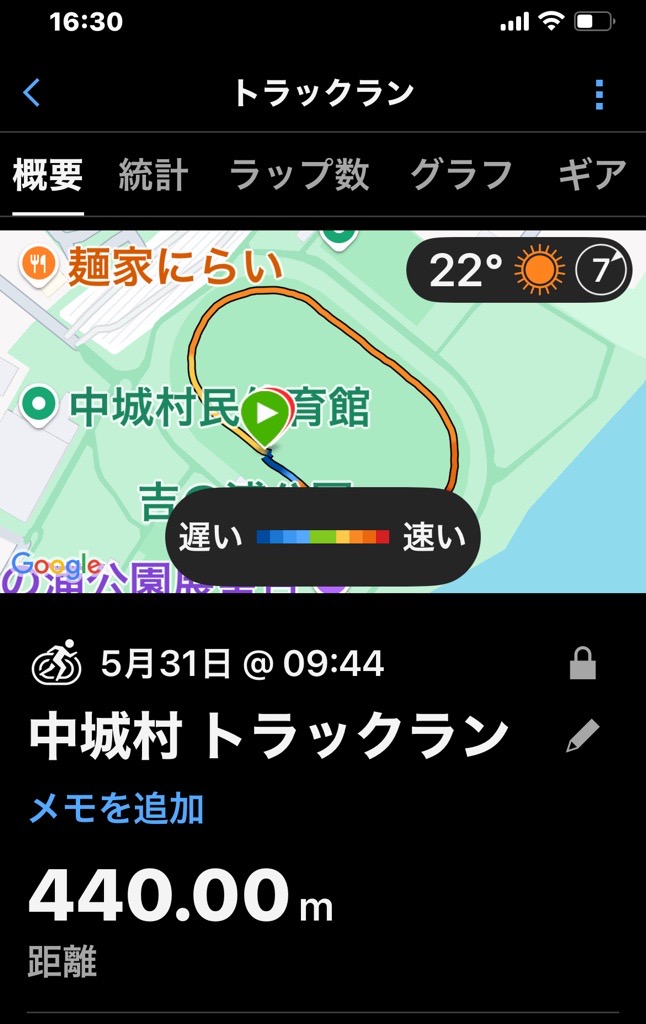Select the ギア tab
Image resolution: width=646 pixels, height=1024 pixels.
592,175
